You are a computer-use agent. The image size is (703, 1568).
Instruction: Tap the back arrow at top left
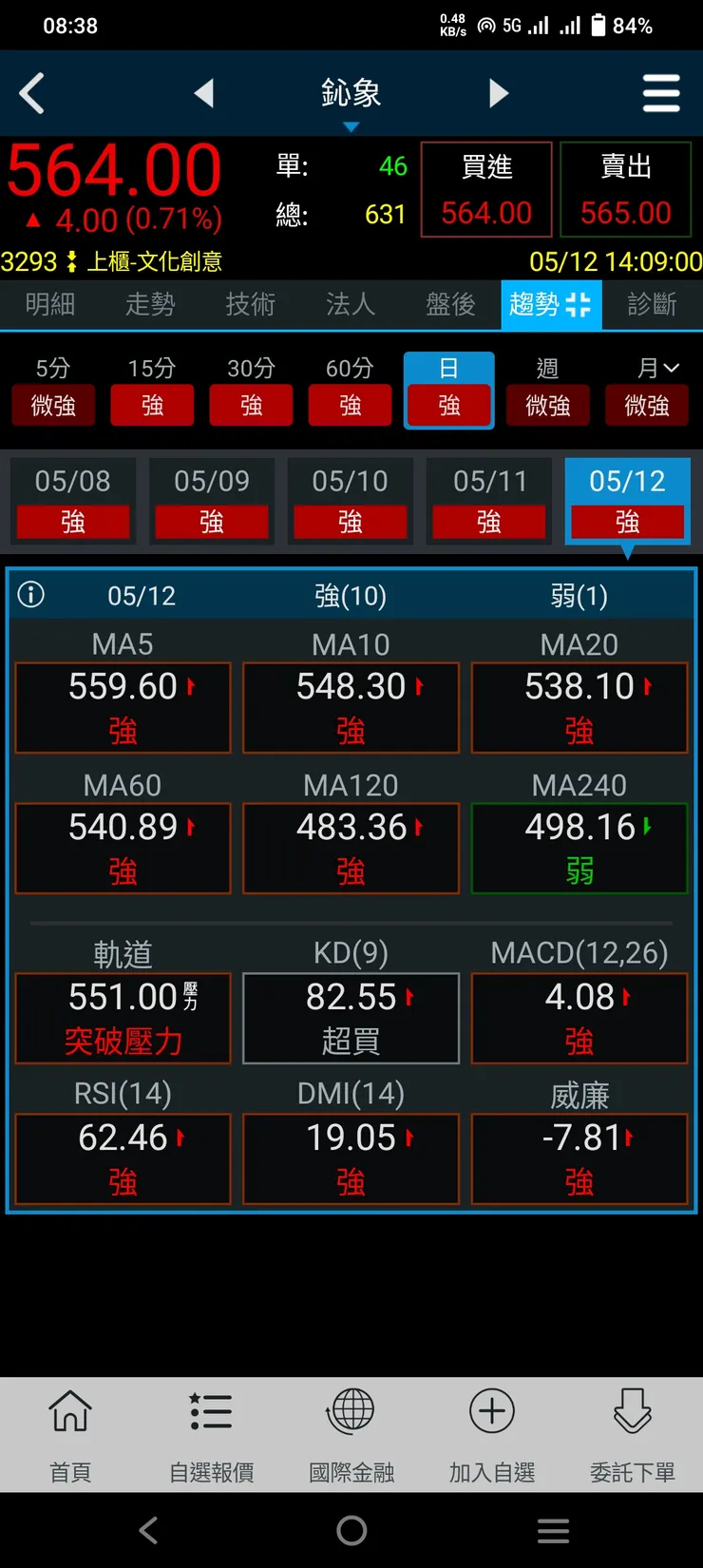[31, 94]
